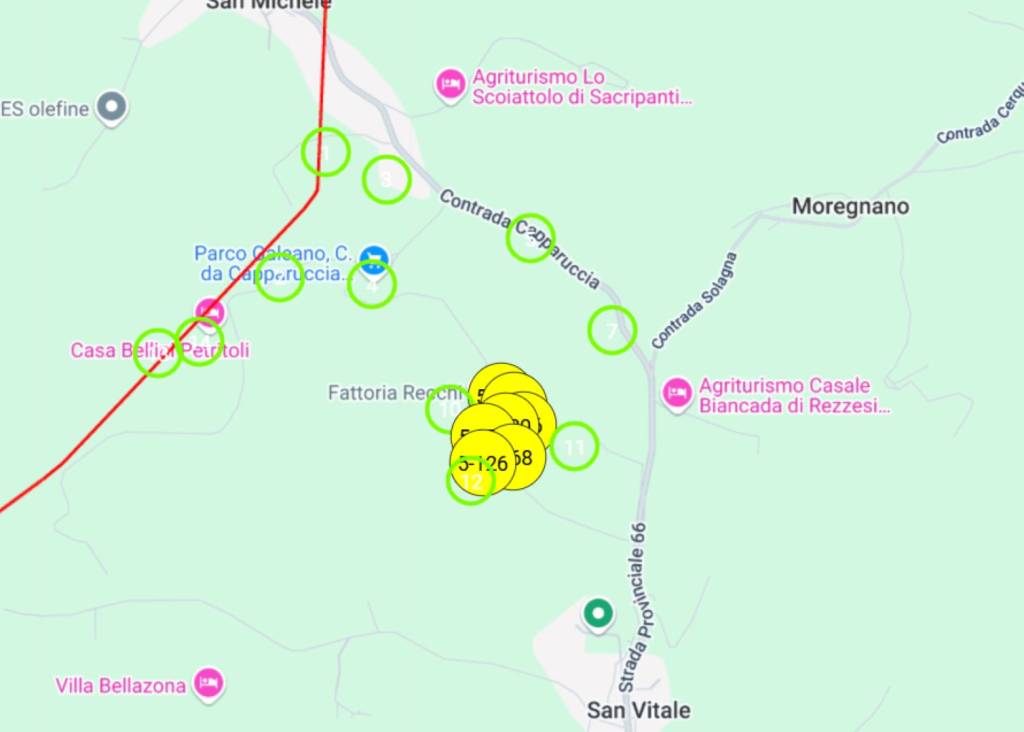Tap the green pin near San Vitale
Screen dimensions: 1024x732
(x=598, y=612)
